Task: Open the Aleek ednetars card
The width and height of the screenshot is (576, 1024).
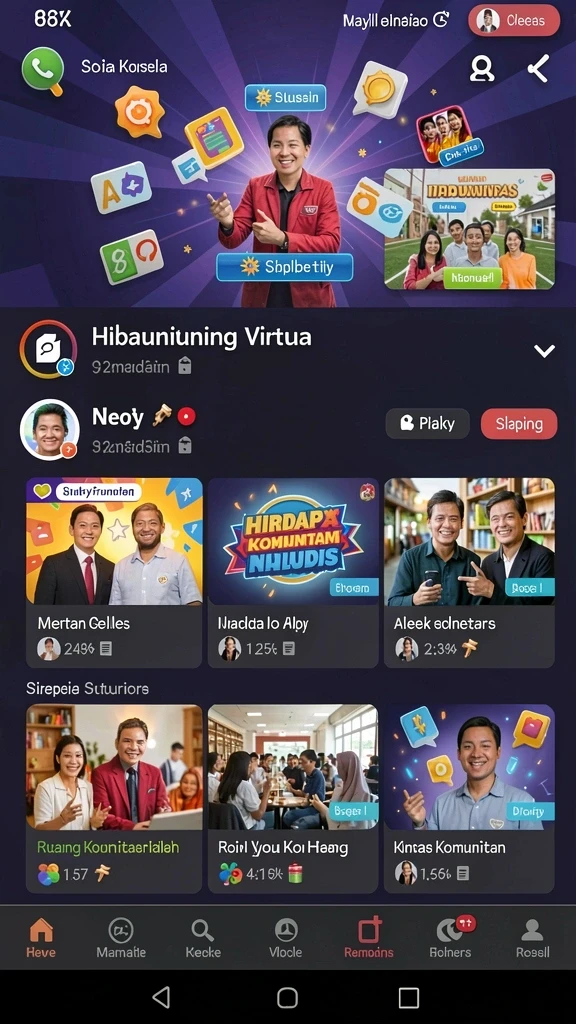Action: click(x=469, y=573)
